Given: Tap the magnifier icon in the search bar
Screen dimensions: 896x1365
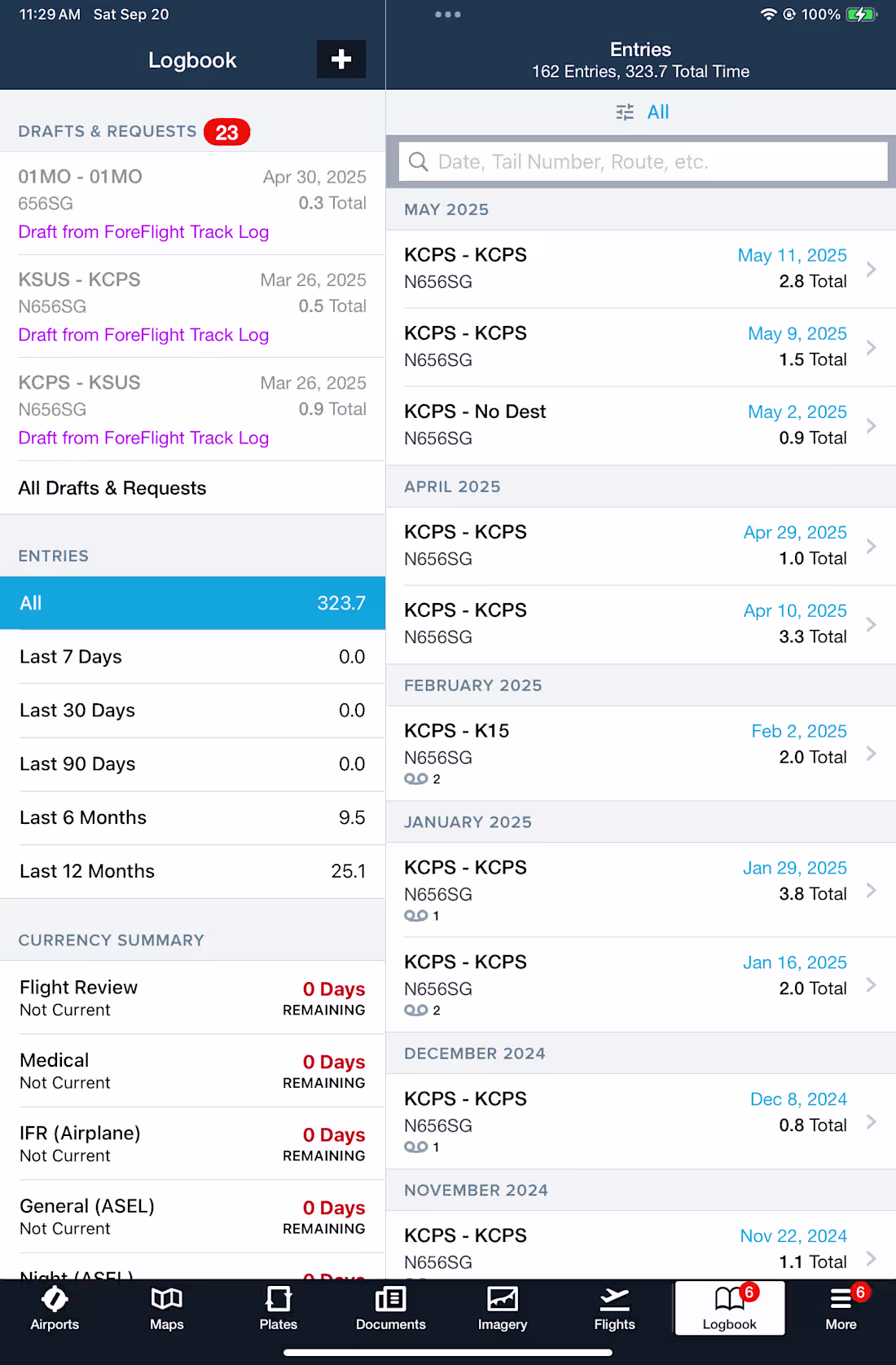Looking at the screenshot, I should coord(419,161).
